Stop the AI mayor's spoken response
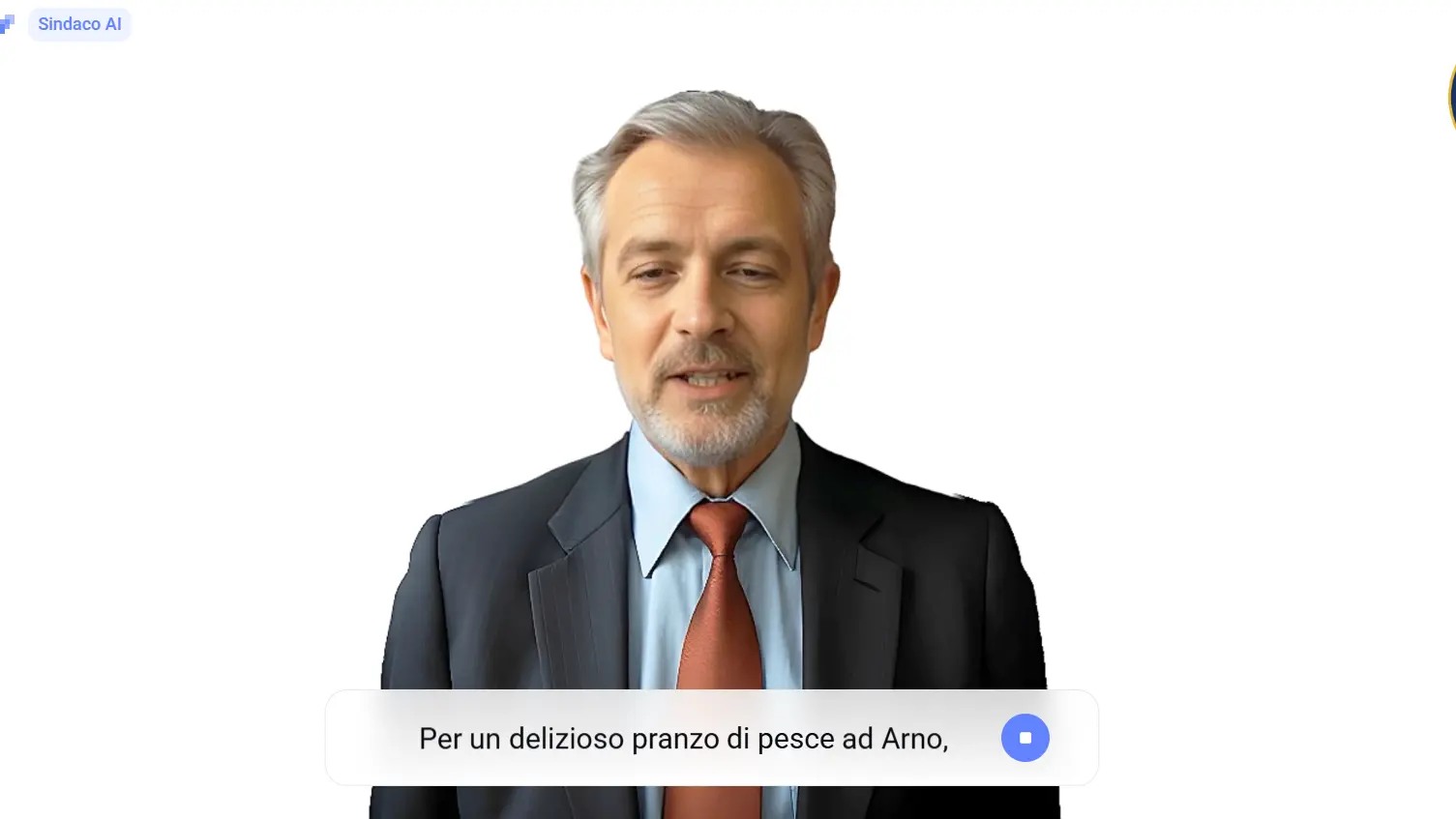The image size is (1456, 819). click(x=1025, y=738)
